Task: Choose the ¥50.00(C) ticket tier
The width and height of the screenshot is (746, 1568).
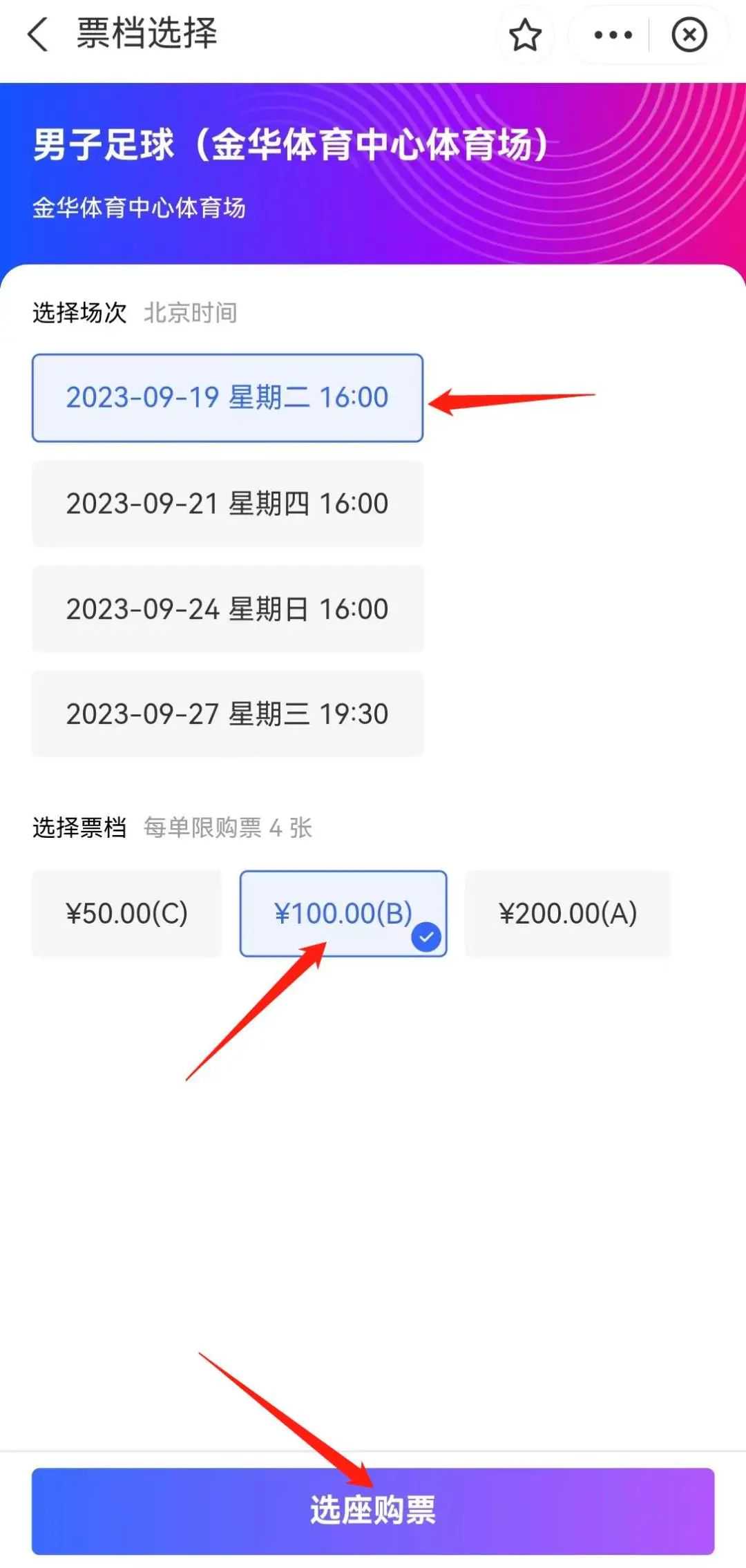Action: (126, 913)
